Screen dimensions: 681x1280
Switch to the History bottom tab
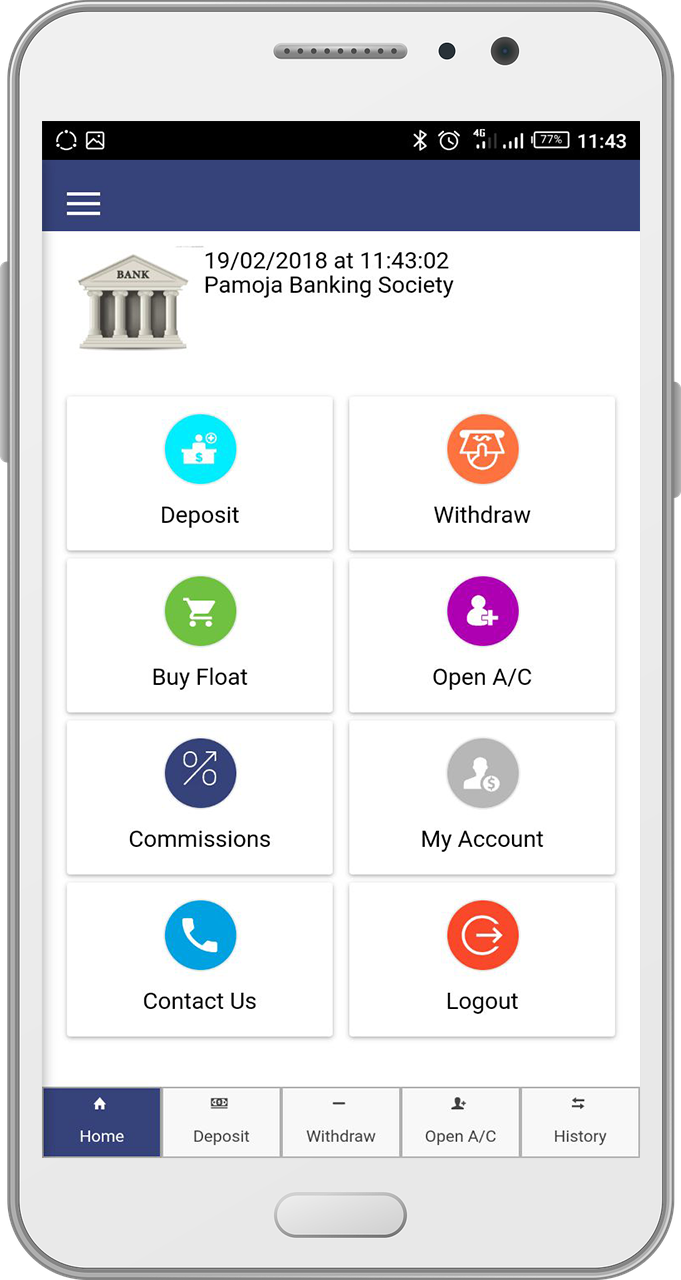point(580,1122)
